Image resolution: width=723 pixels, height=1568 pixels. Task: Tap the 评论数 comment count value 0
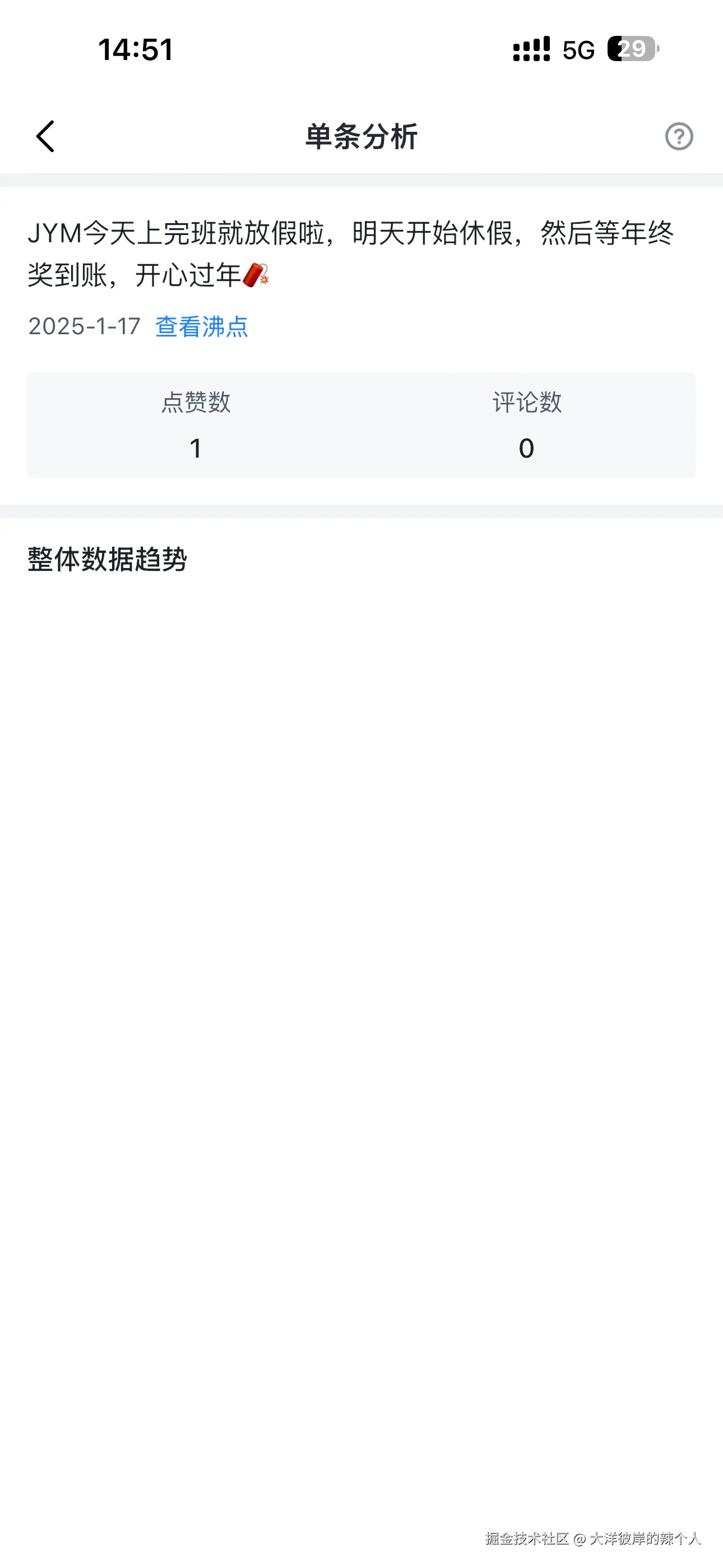[525, 448]
